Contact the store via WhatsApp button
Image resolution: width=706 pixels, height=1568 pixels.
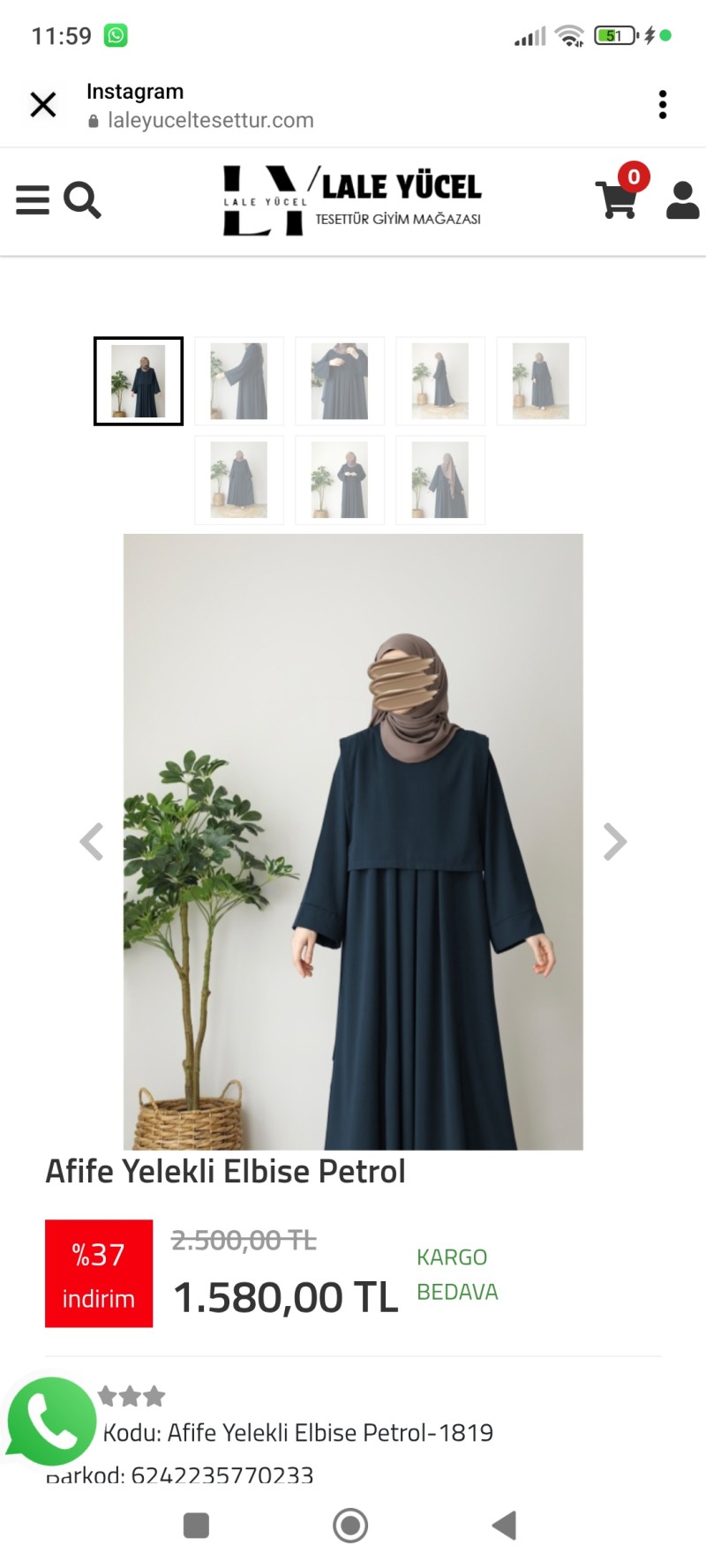(x=51, y=1422)
